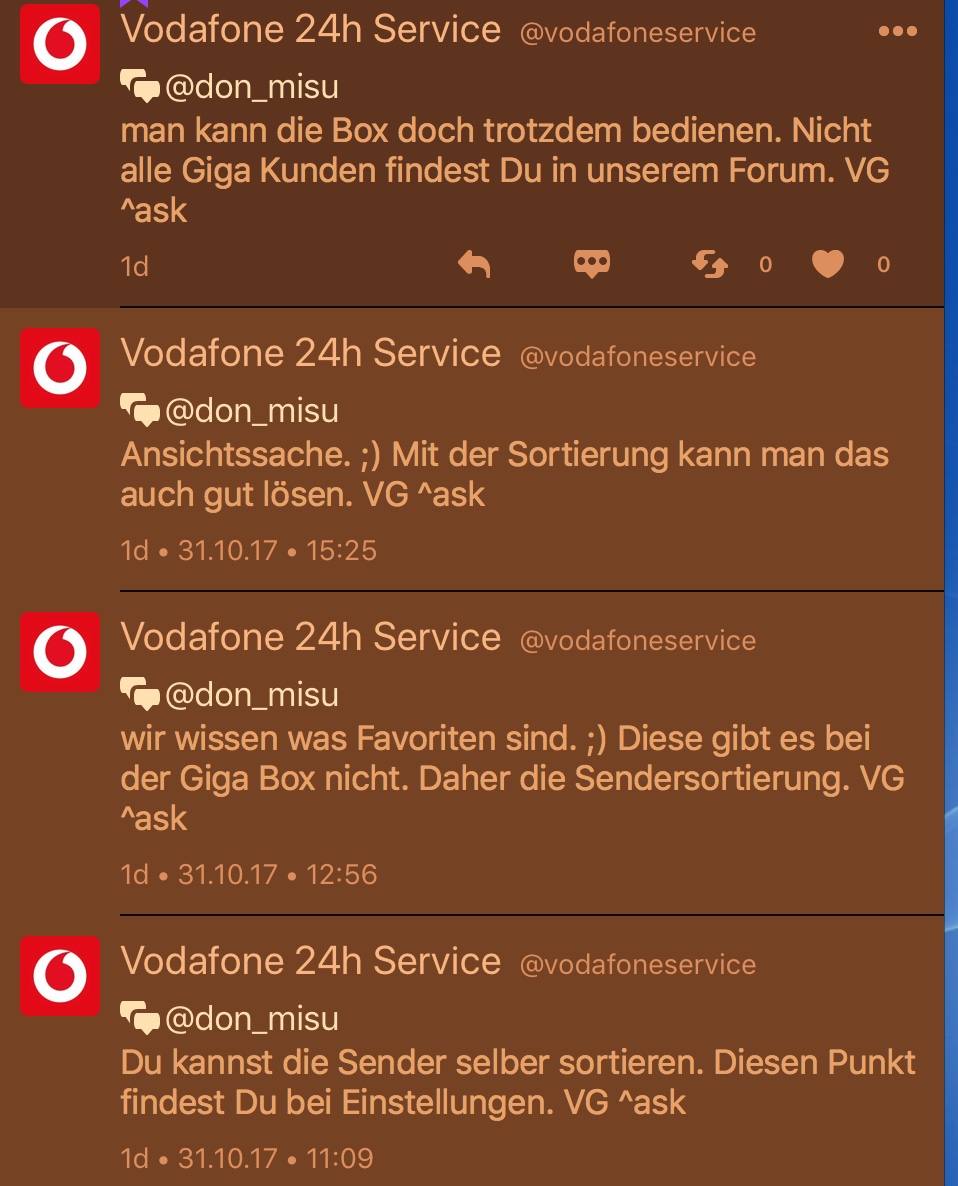View the conversation for the top tweet

(592, 264)
